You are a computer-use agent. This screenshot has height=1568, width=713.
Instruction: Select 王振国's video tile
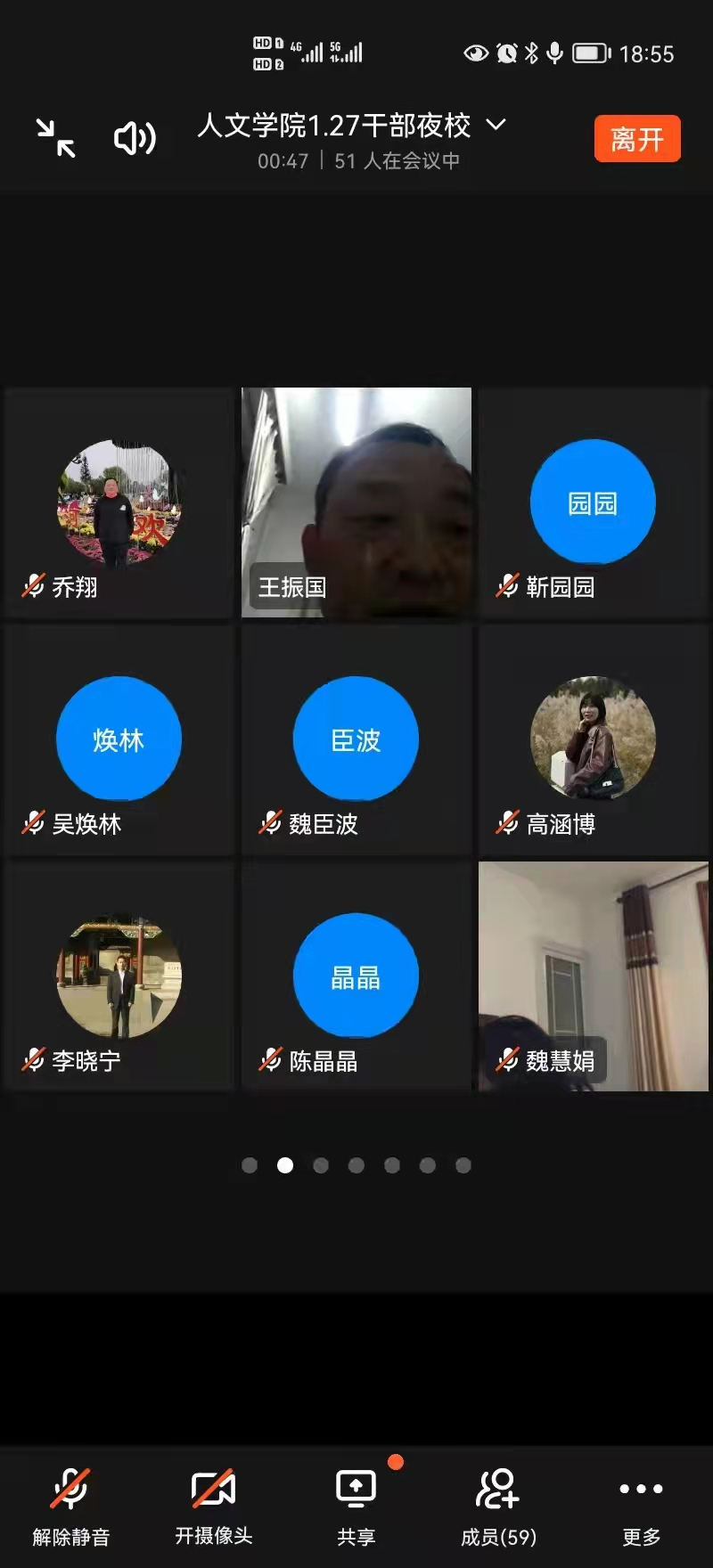point(356,502)
